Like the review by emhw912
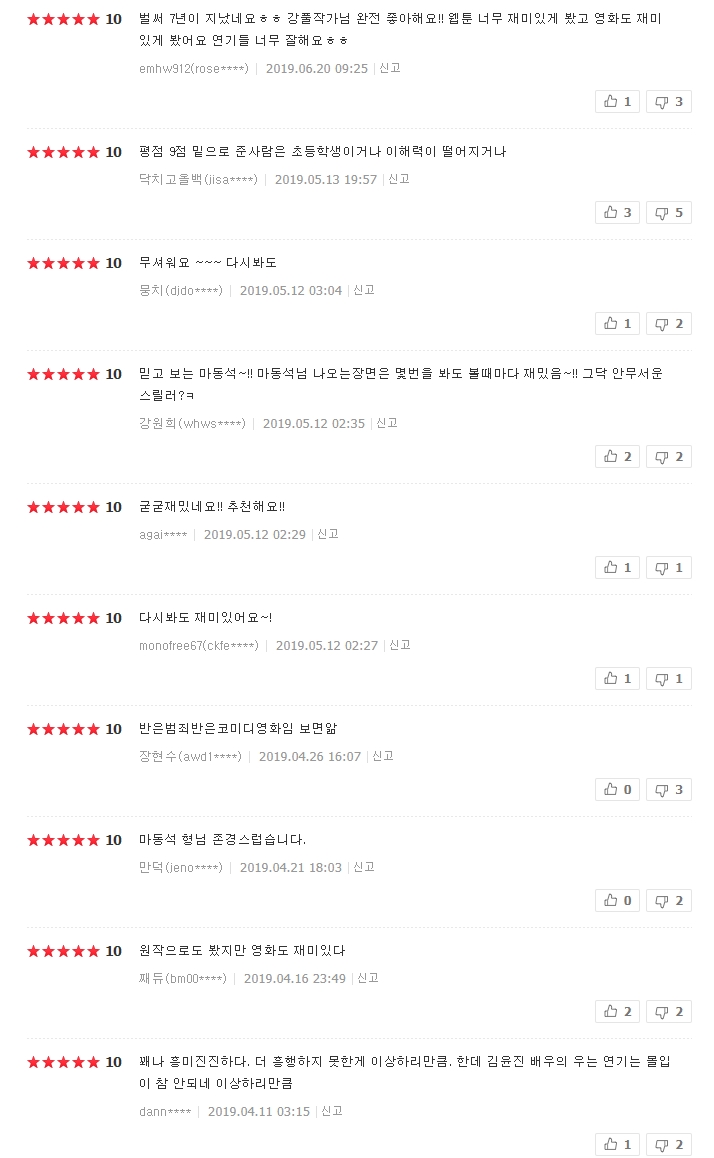The image size is (714, 1158). 617,101
